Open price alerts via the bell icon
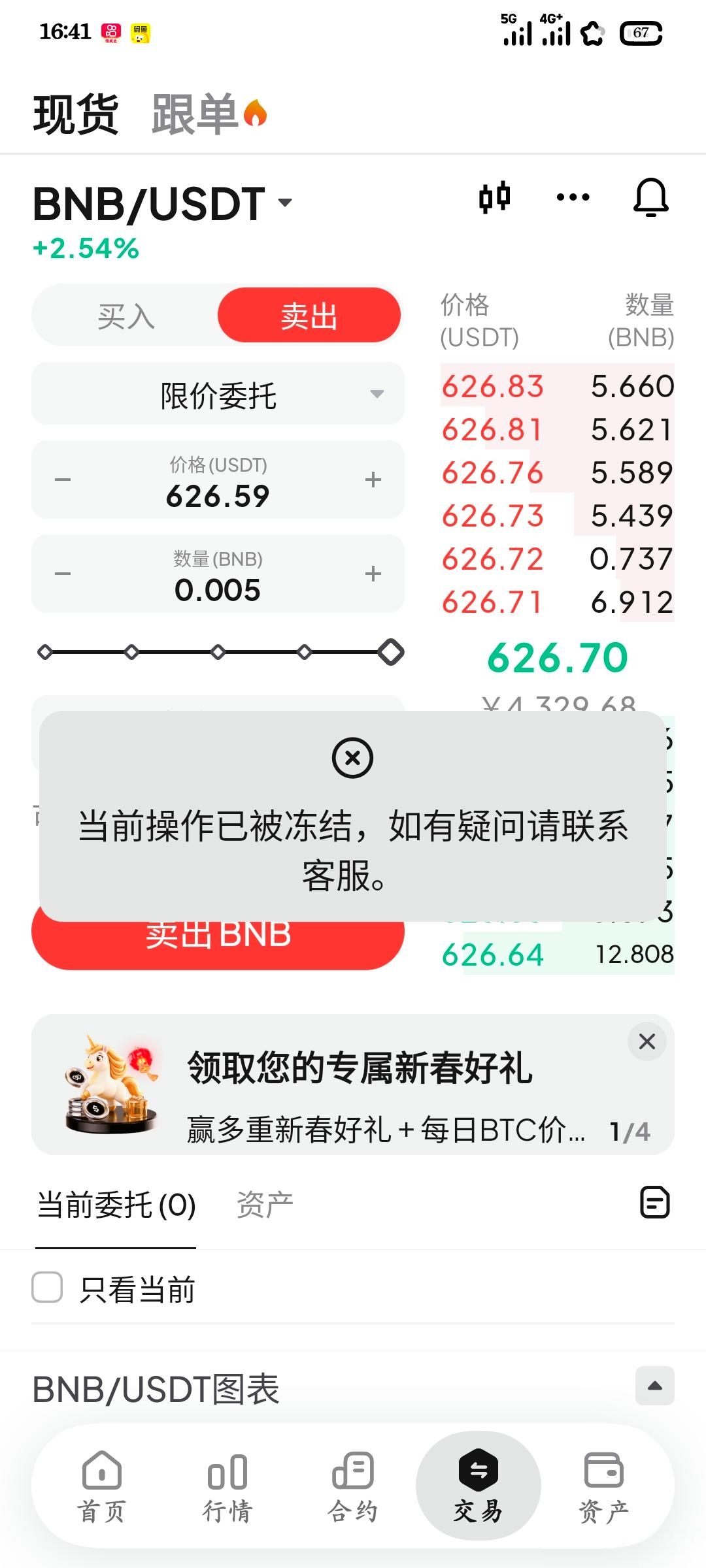The width and height of the screenshot is (706, 1568). click(x=651, y=197)
